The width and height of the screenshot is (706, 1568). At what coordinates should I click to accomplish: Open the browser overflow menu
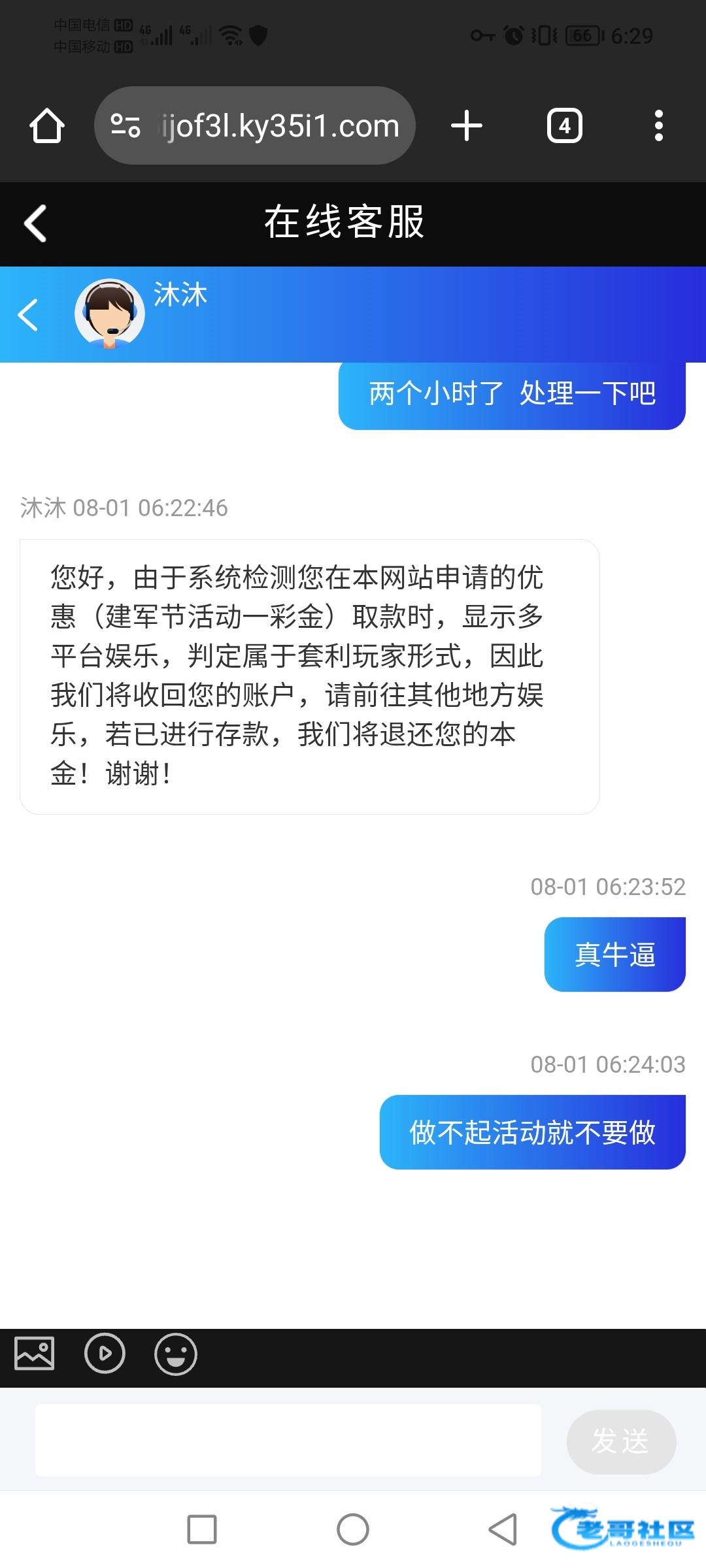(659, 125)
